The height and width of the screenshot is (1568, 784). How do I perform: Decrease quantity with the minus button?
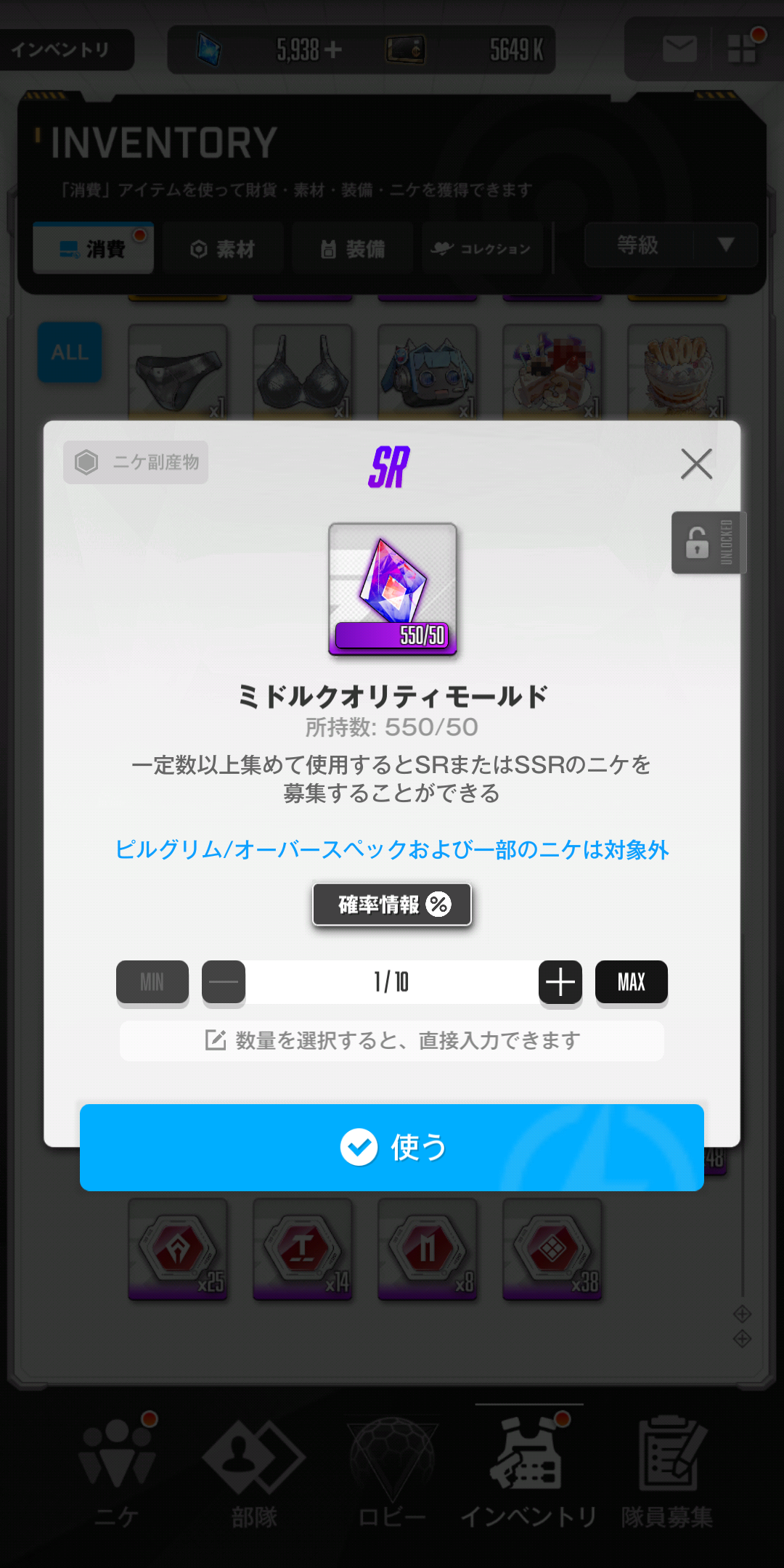(x=224, y=982)
